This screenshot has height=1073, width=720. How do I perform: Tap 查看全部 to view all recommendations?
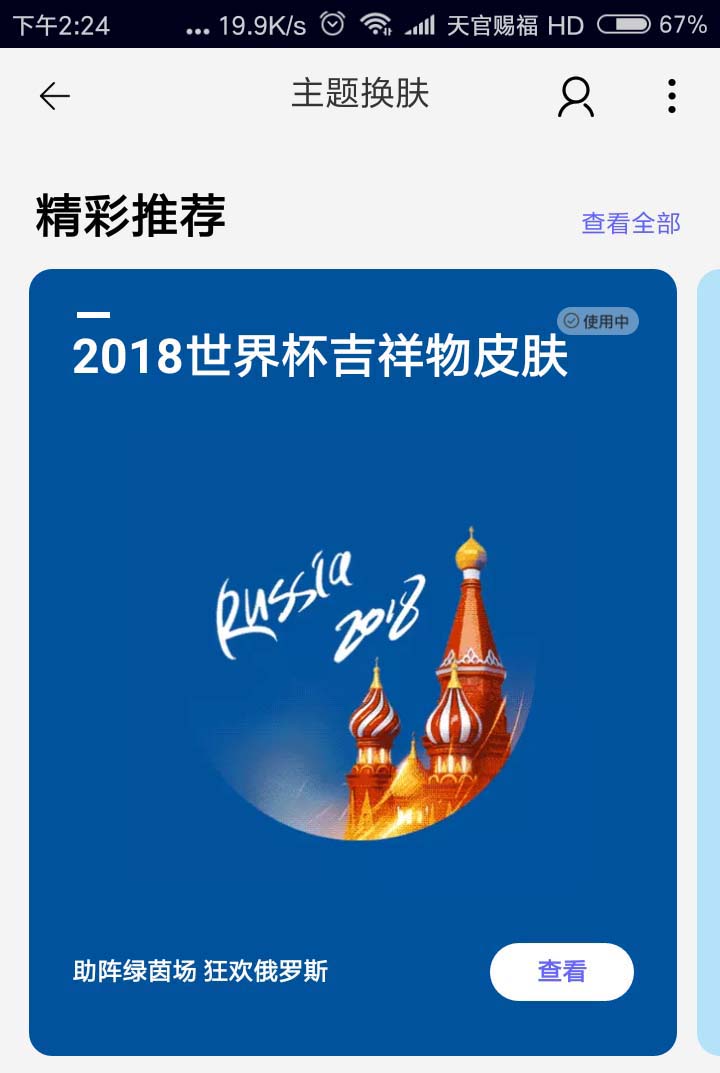631,223
